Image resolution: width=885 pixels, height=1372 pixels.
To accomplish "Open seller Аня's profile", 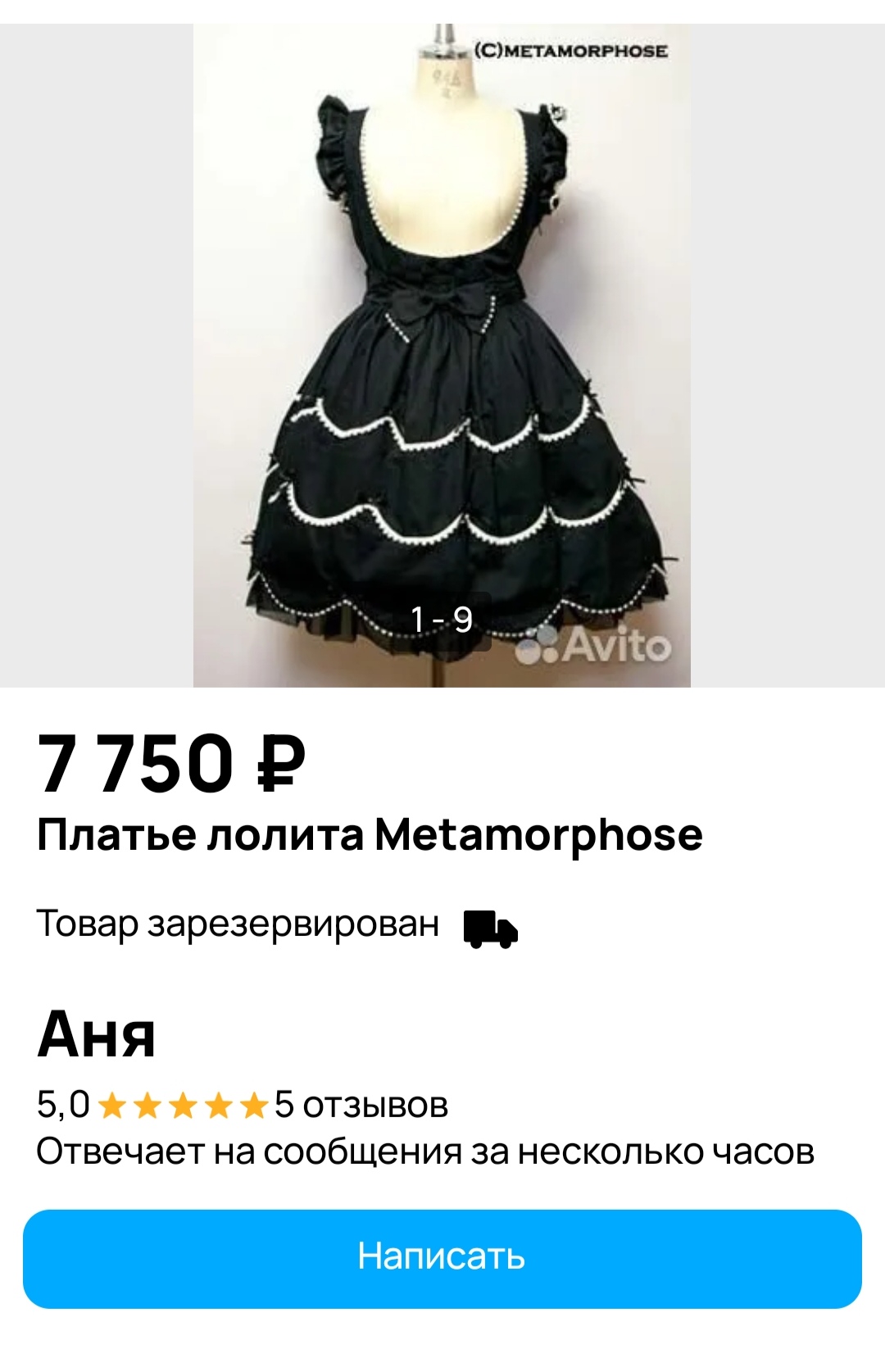I will [x=97, y=1034].
